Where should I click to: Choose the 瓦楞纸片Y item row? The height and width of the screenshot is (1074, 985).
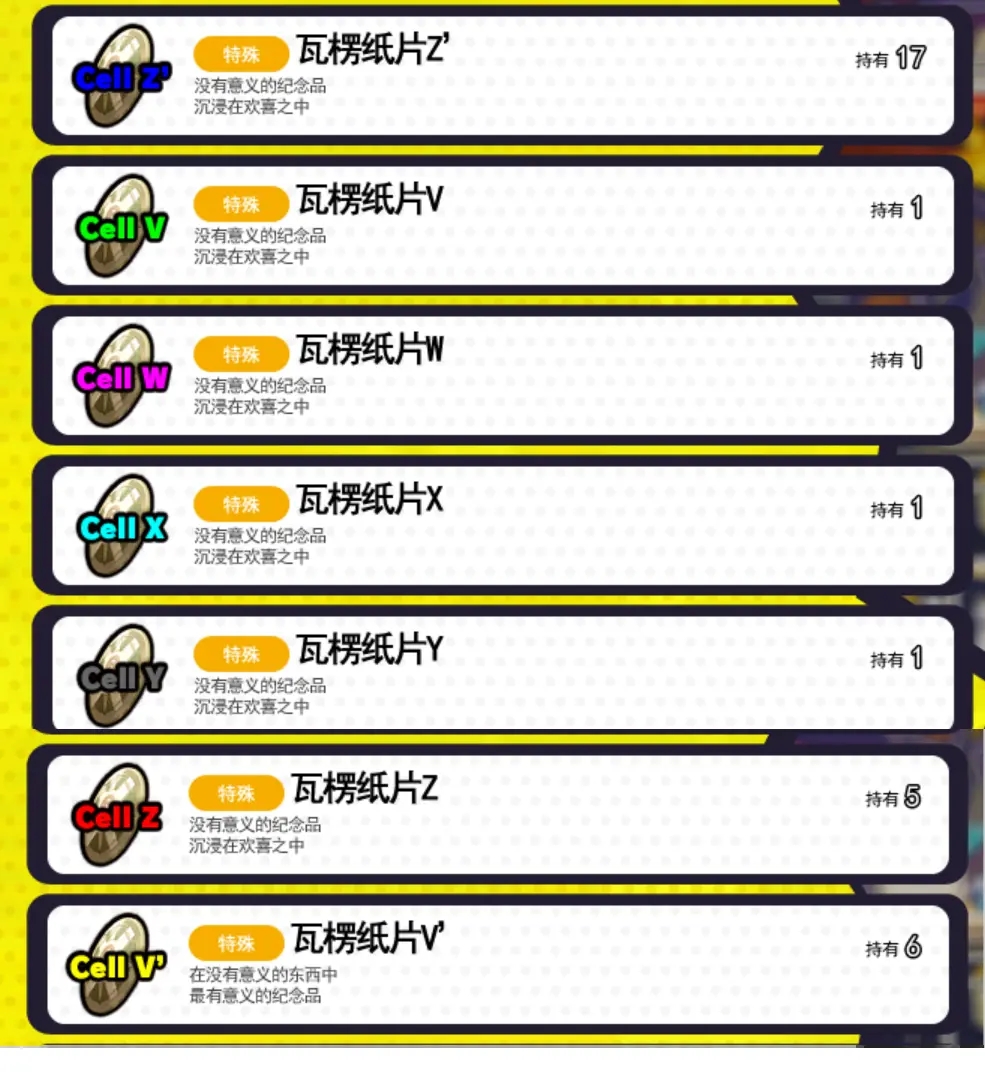(x=500, y=672)
